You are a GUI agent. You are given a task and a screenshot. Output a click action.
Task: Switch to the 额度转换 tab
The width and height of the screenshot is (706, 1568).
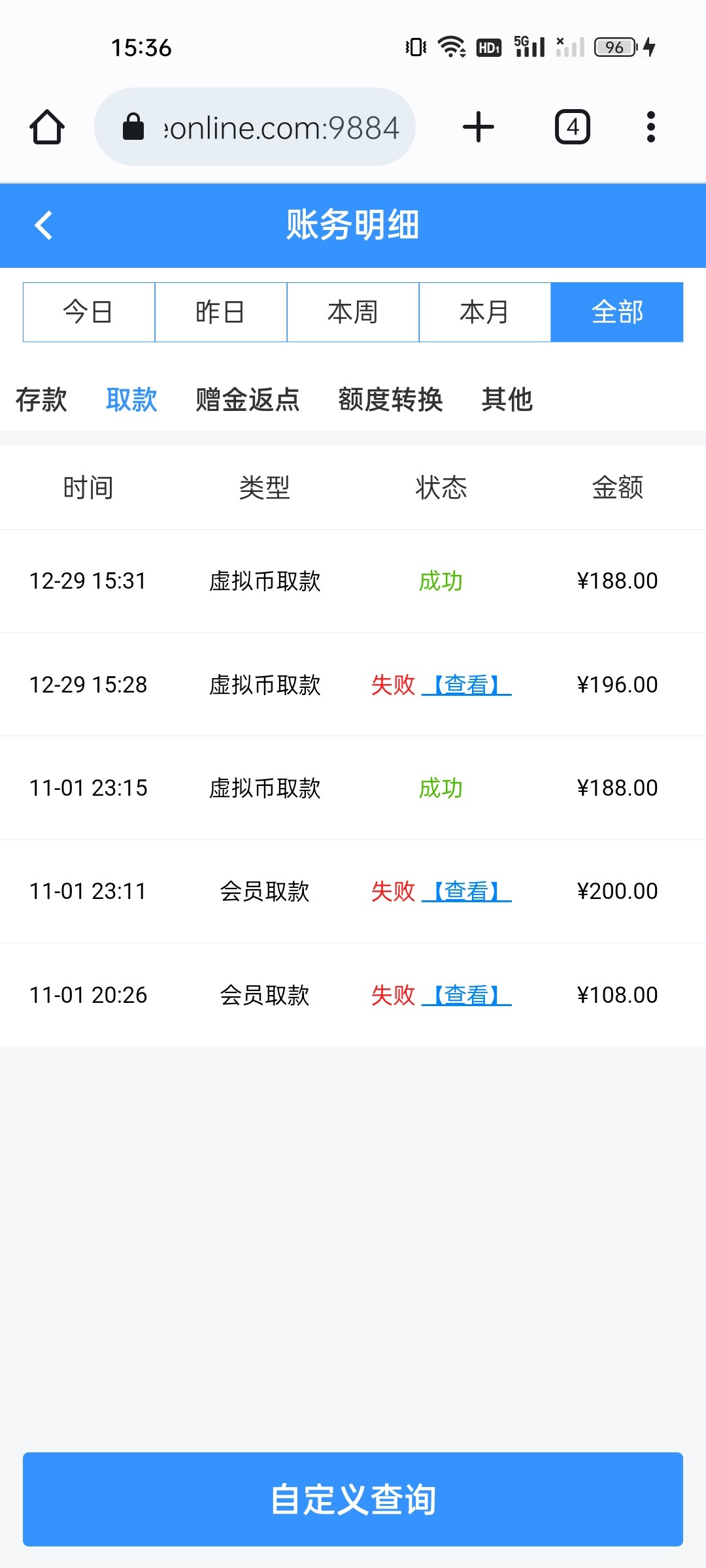[x=390, y=399]
